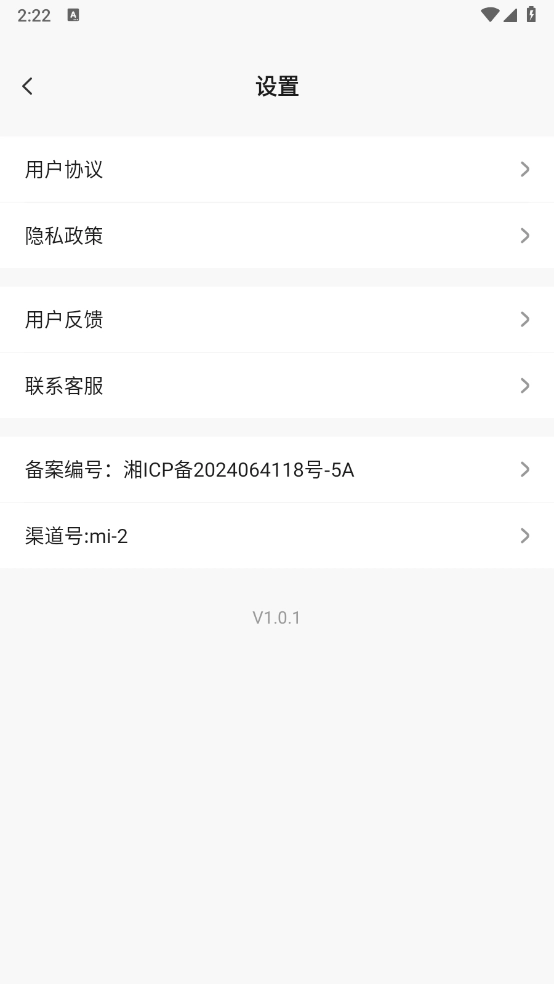
Task: Open the 渠道号 mi-2 row
Action: point(277,535)
